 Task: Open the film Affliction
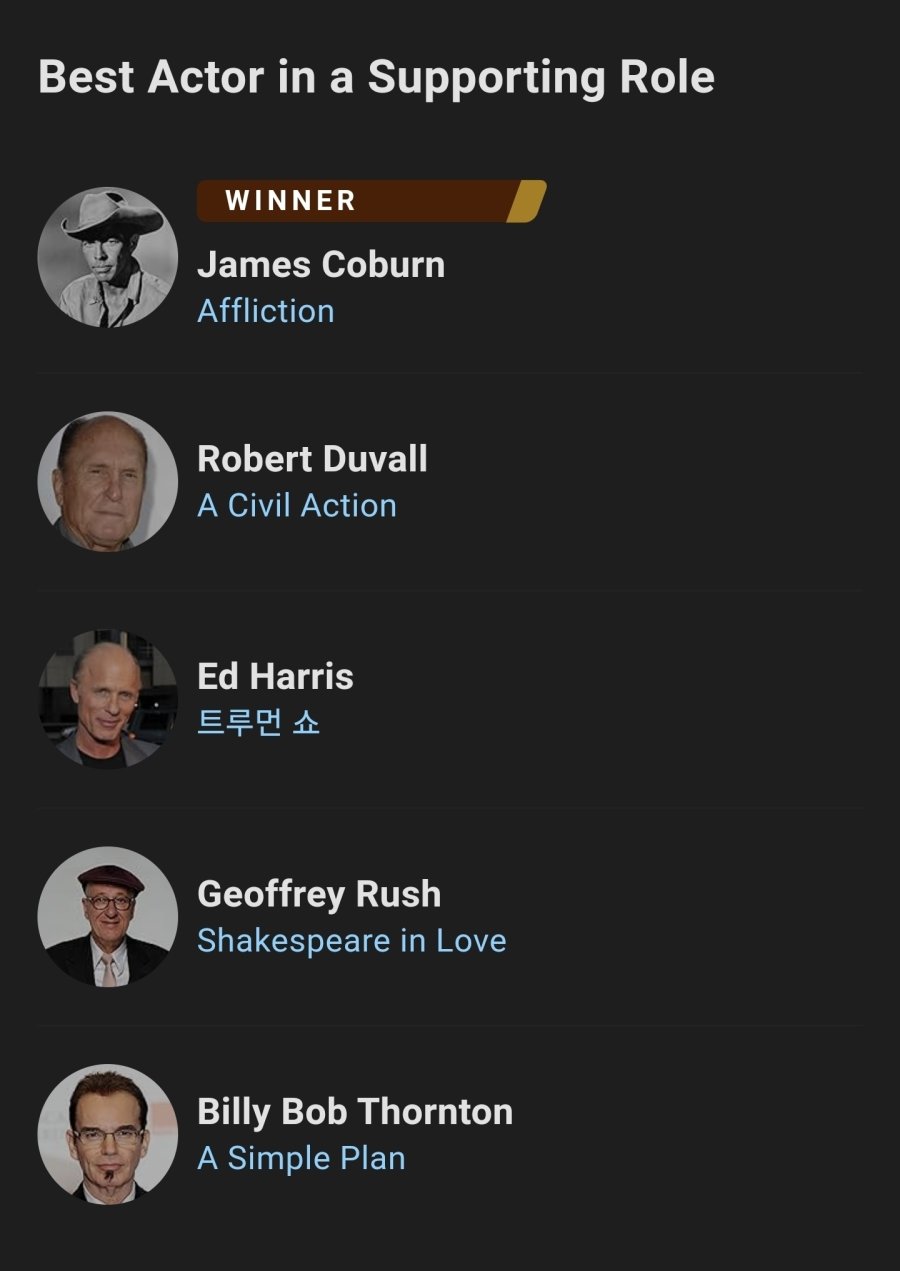point(266,311)
